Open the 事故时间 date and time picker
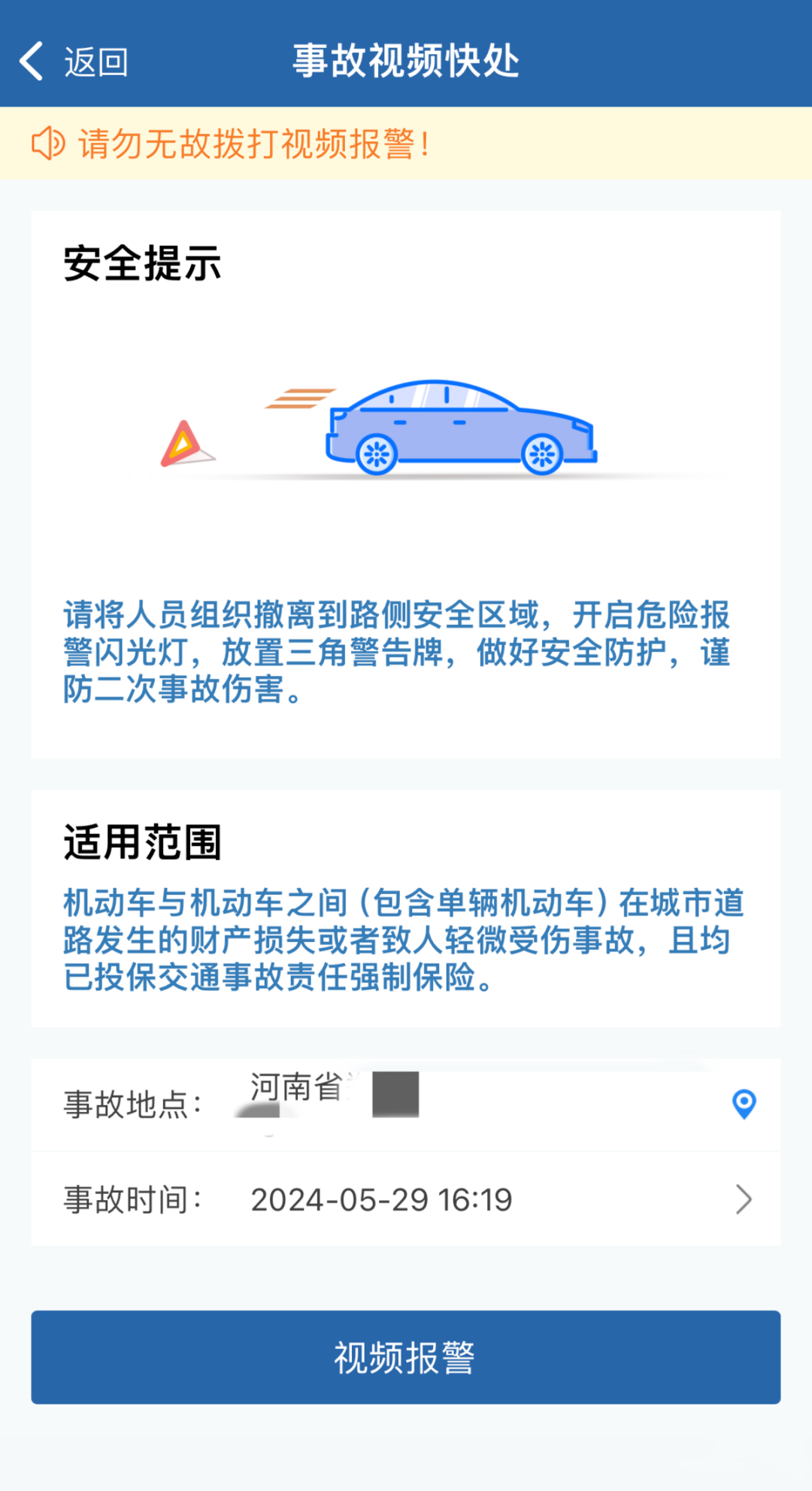Image resolution: width=812 pixels, height=1491 pixels. (x=406, y=1199)
